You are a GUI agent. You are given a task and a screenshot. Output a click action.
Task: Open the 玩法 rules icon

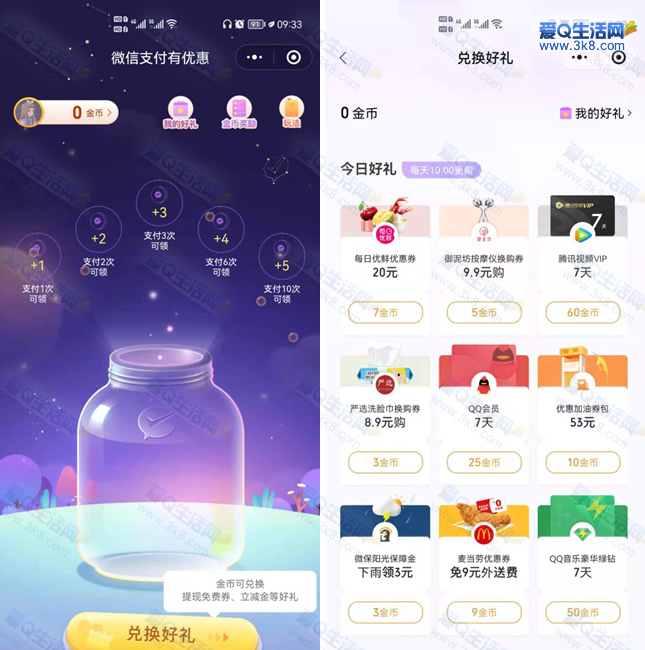(291, 112)
